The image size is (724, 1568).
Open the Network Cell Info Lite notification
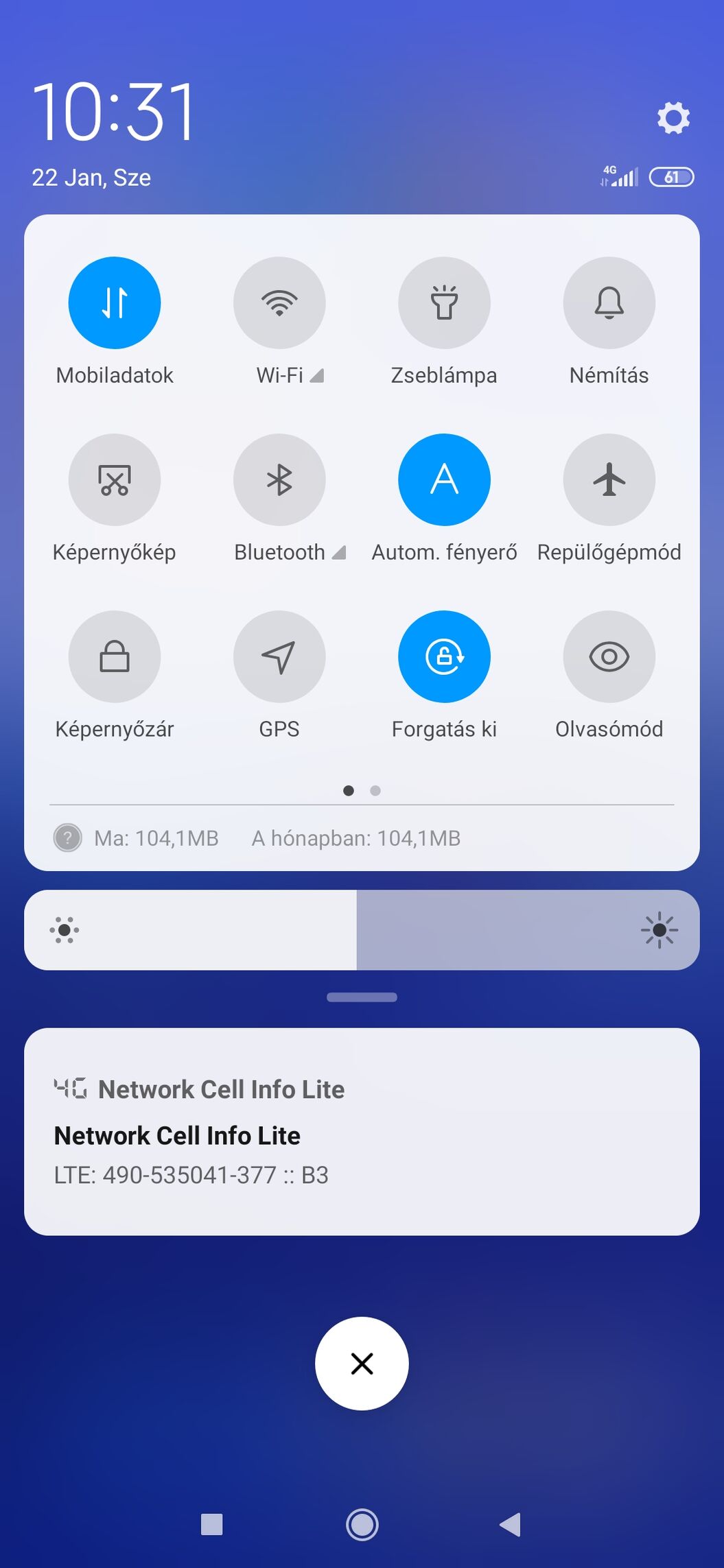coord(362,1132)
